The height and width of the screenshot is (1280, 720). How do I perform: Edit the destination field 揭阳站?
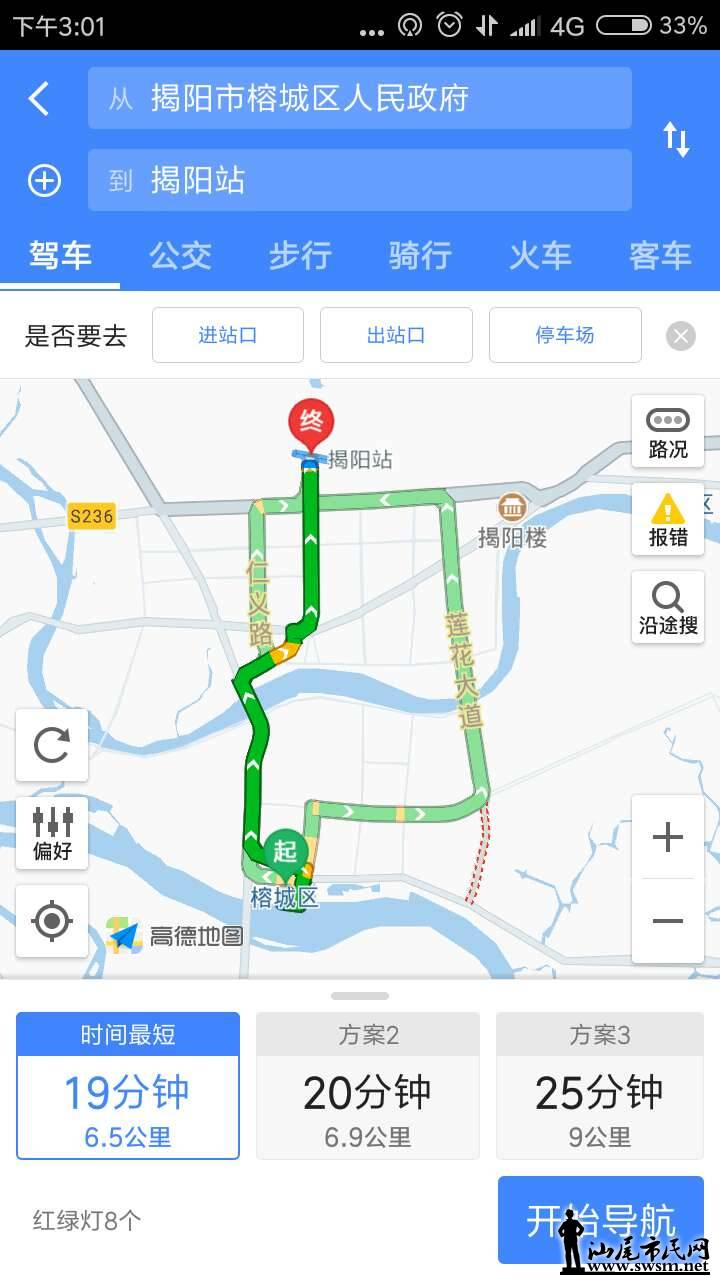click(x=360, y=180)
